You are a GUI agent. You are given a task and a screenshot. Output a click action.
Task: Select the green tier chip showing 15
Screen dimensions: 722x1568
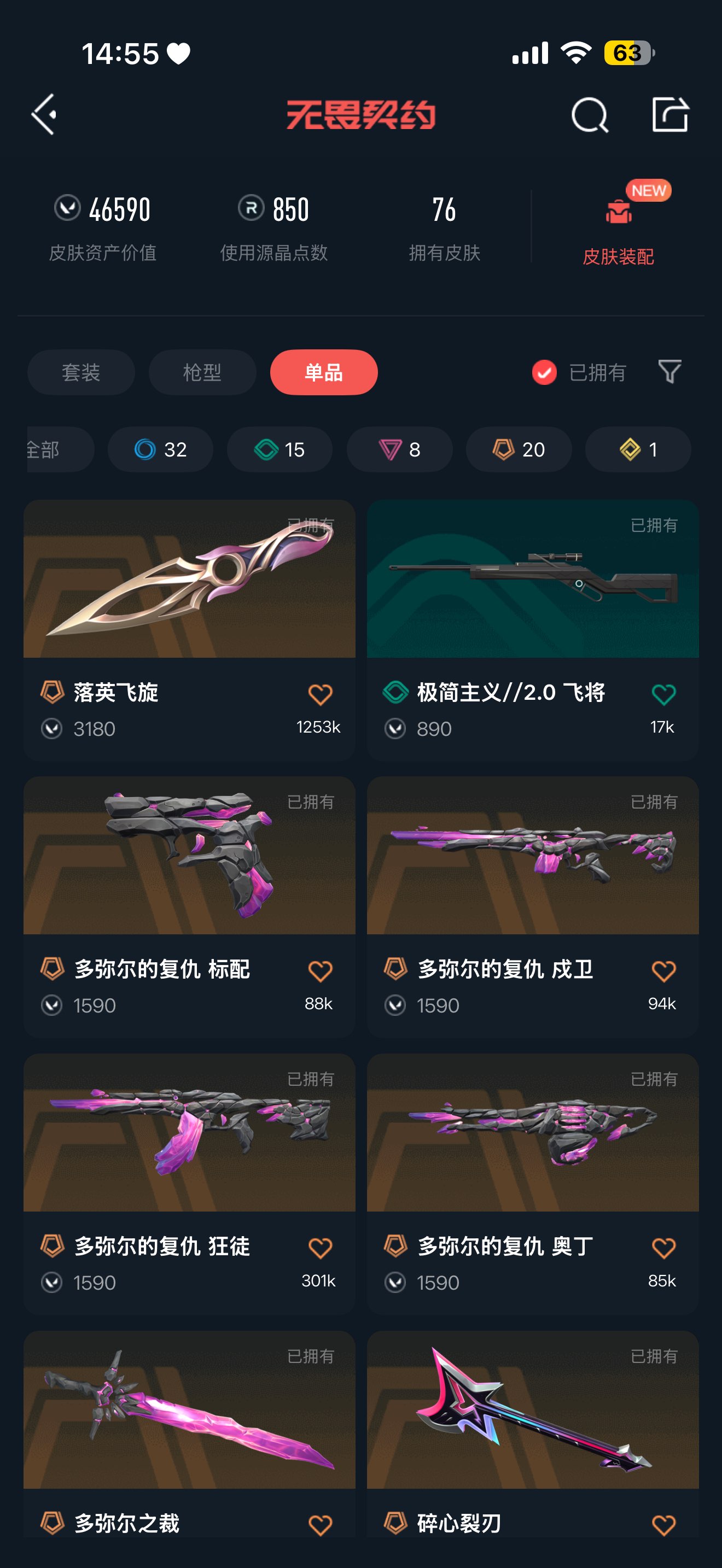[280, 450]
